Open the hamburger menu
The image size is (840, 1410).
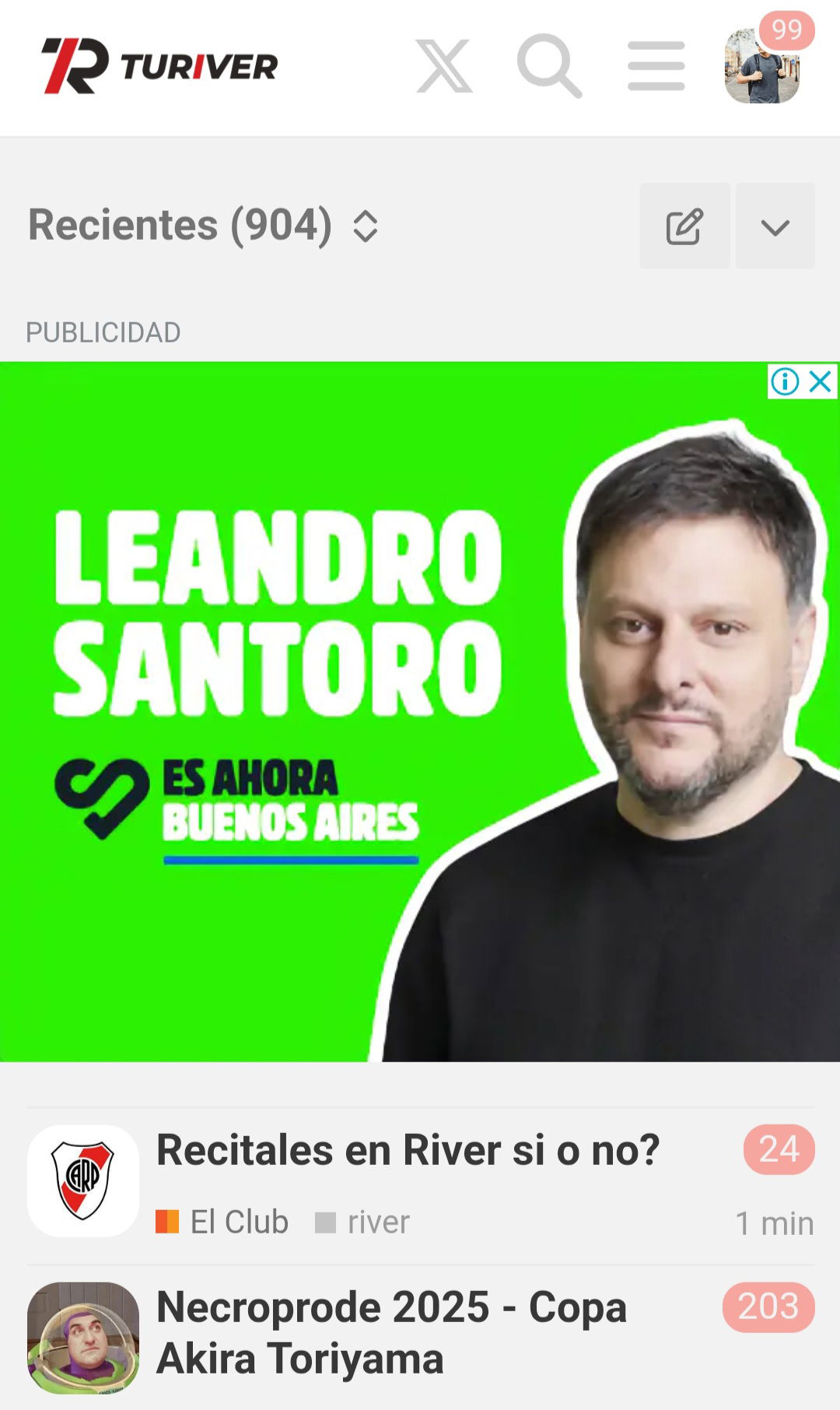(x=656, y=66)
